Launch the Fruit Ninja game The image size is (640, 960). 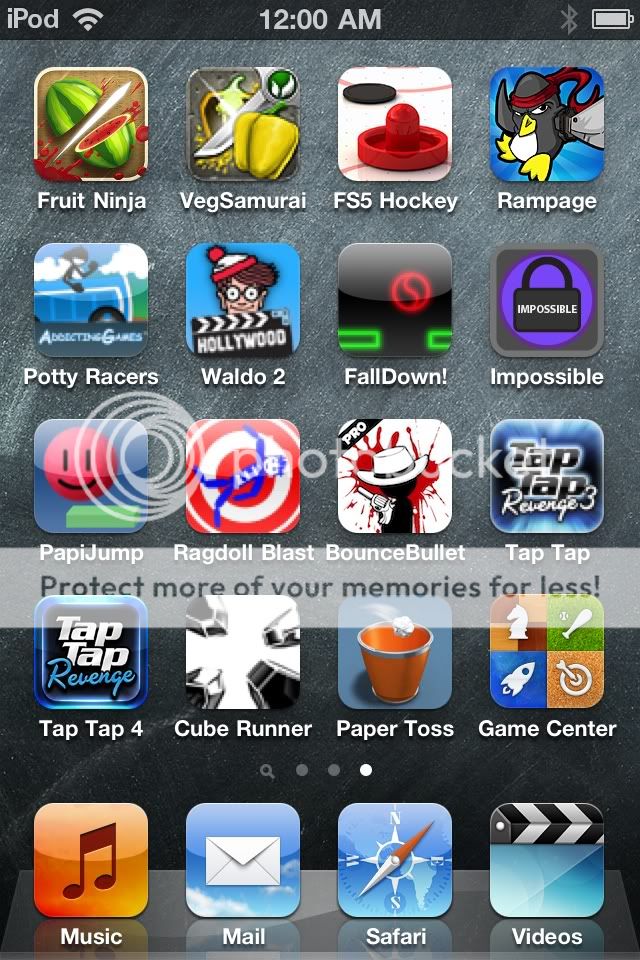[x=91, y=124]
